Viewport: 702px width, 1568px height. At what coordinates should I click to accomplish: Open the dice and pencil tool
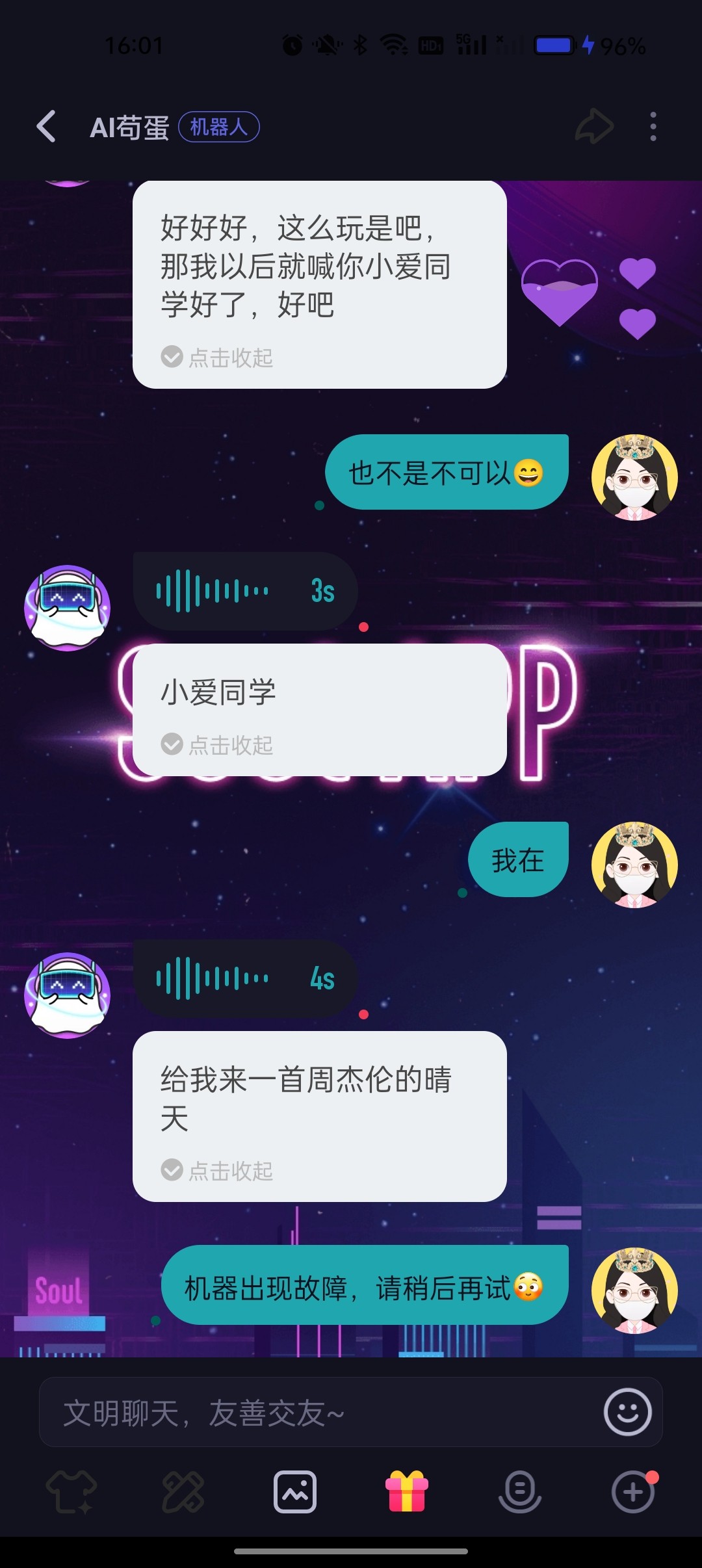tap(183, 1491)
